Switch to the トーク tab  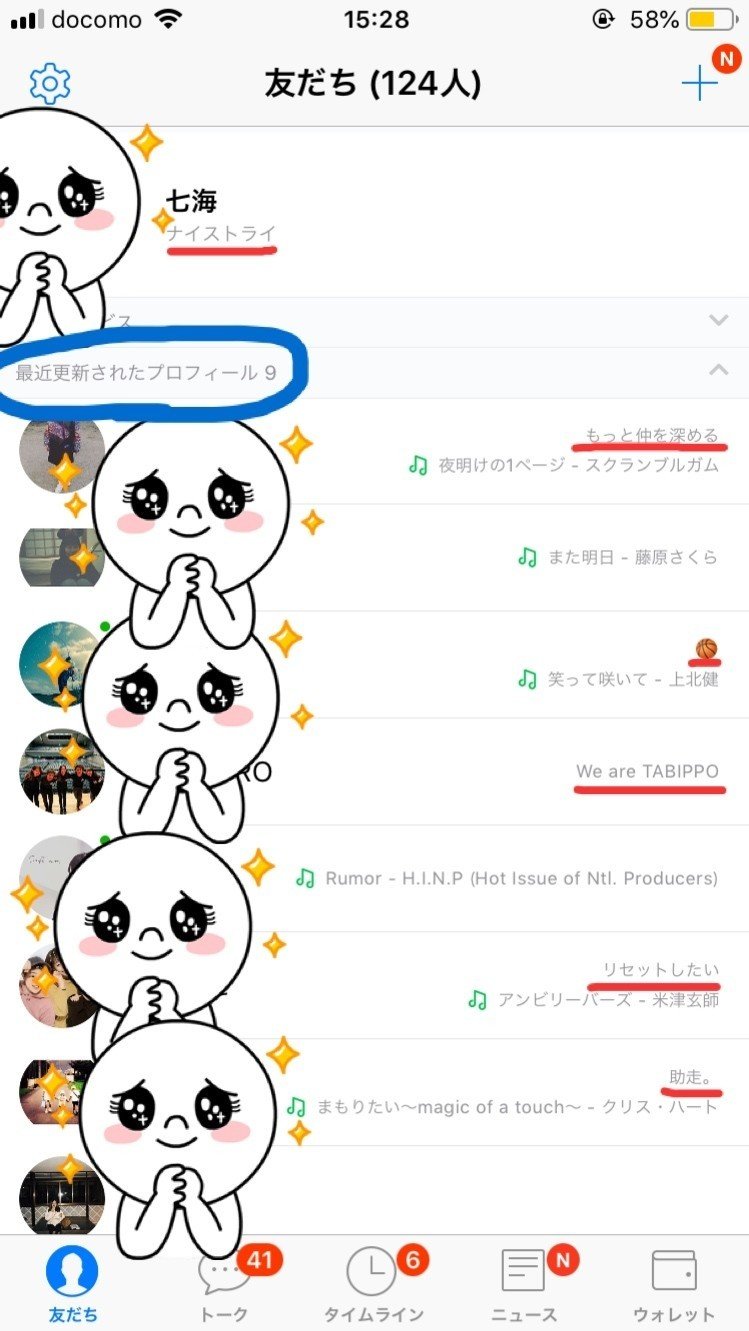click(223, 1285)
